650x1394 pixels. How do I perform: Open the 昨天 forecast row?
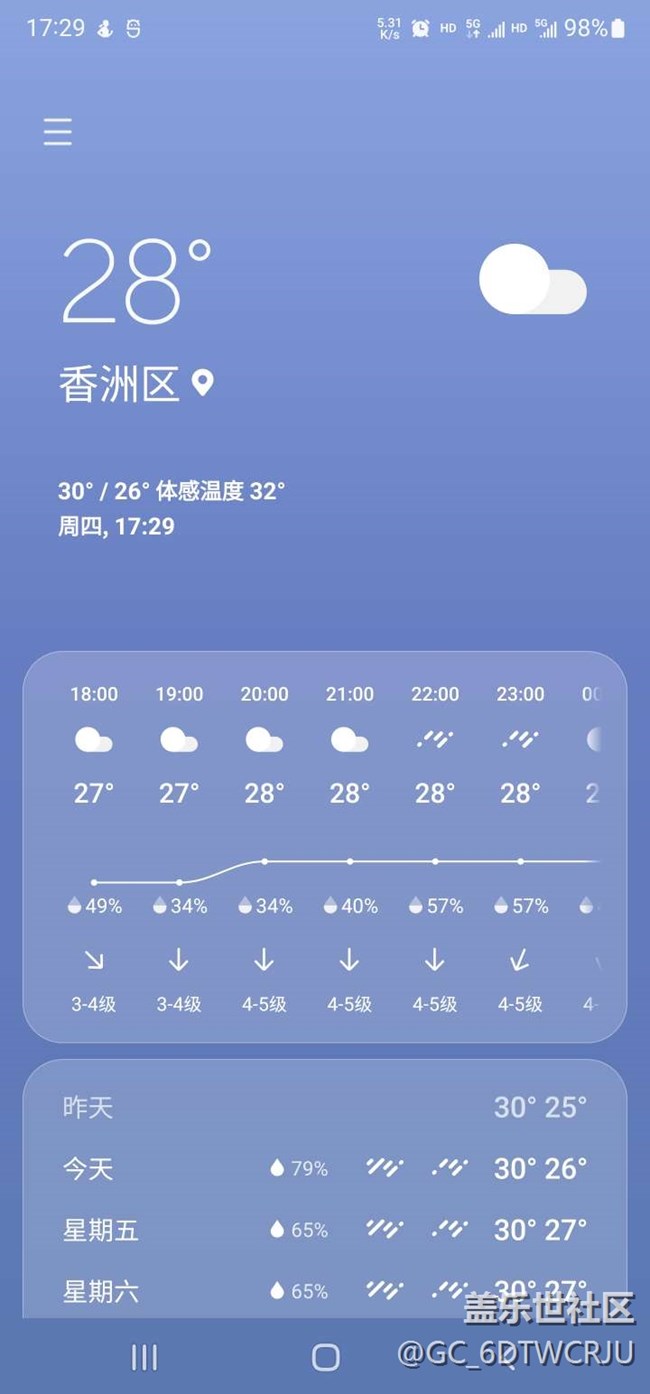(324, 1107)
